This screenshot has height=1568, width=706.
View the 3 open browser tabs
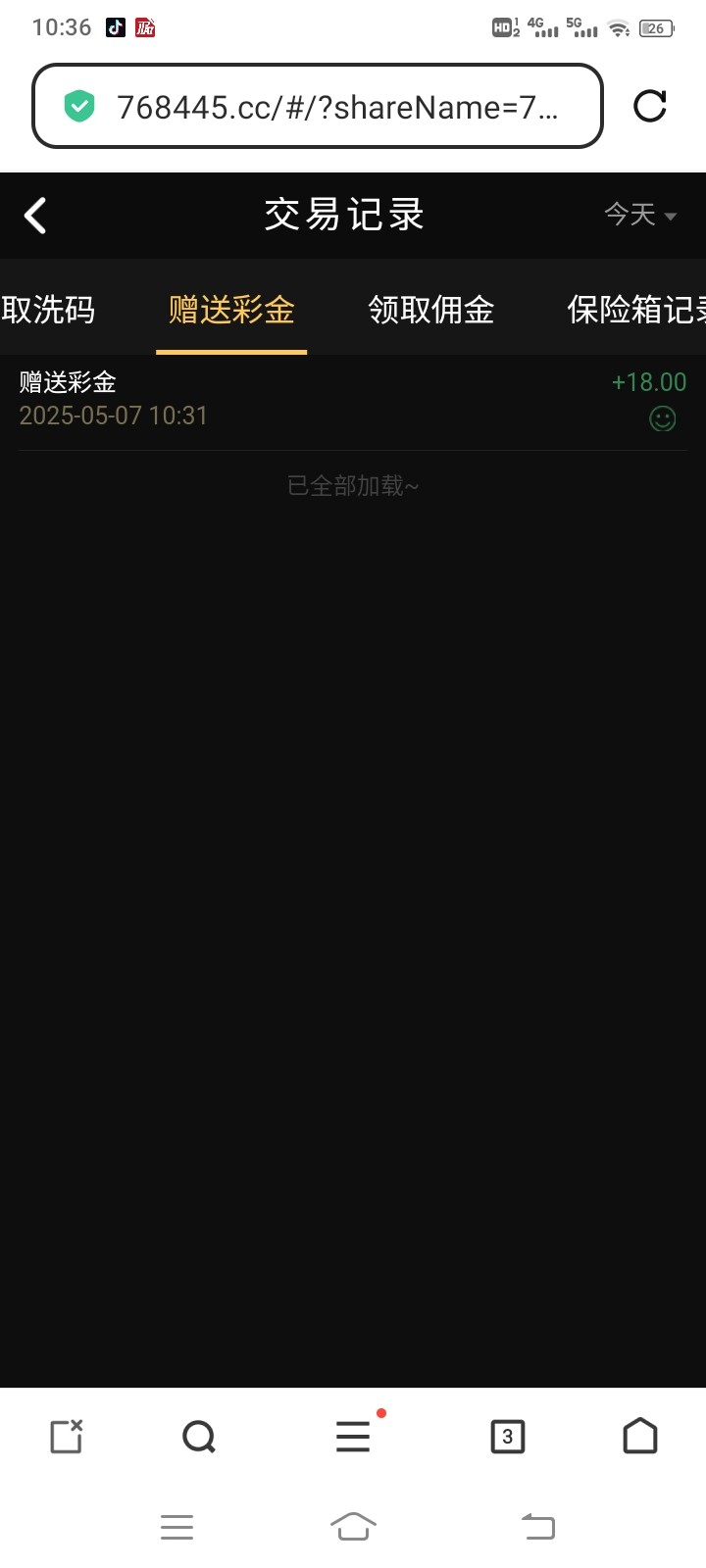pyautogui.click(x=507, y=1437)
